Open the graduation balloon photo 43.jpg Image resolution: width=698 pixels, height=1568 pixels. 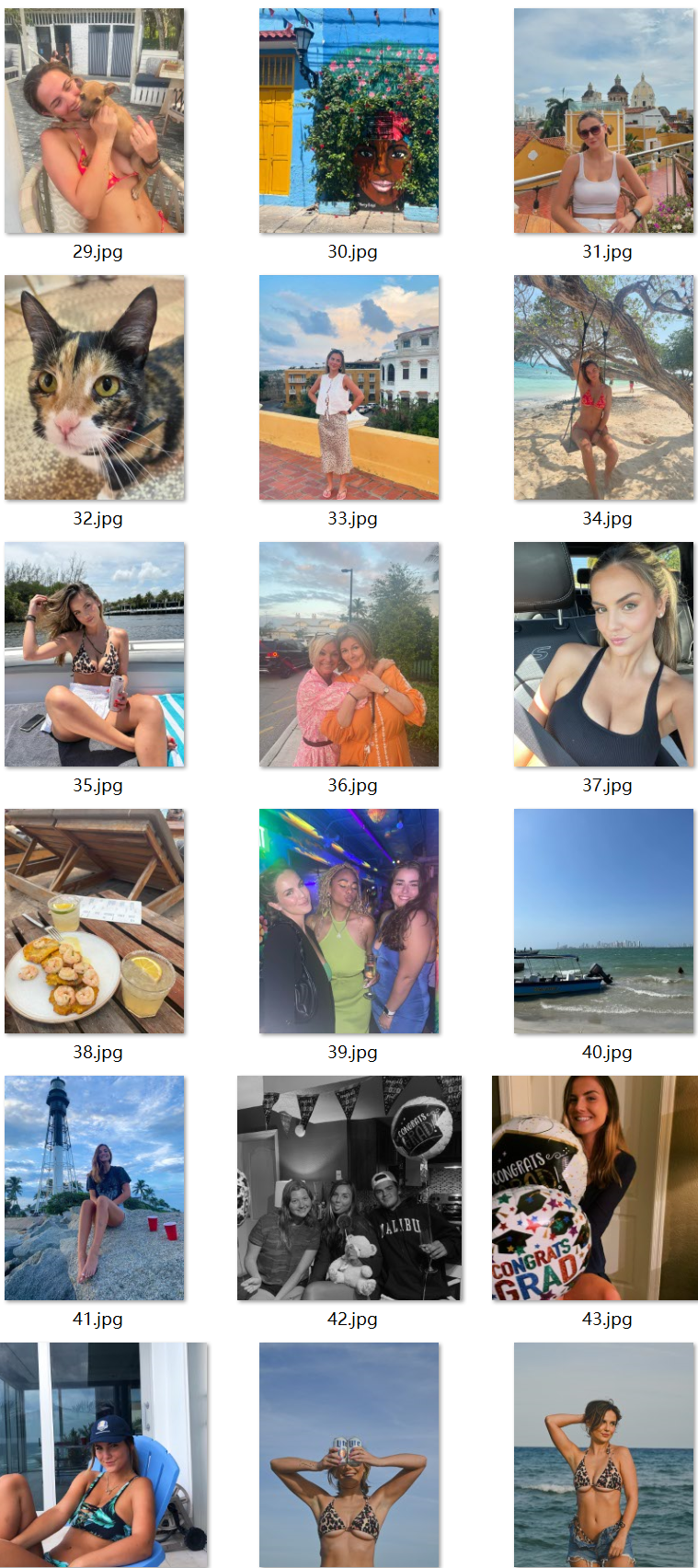pyautogui.click(x=595, y=1188)
